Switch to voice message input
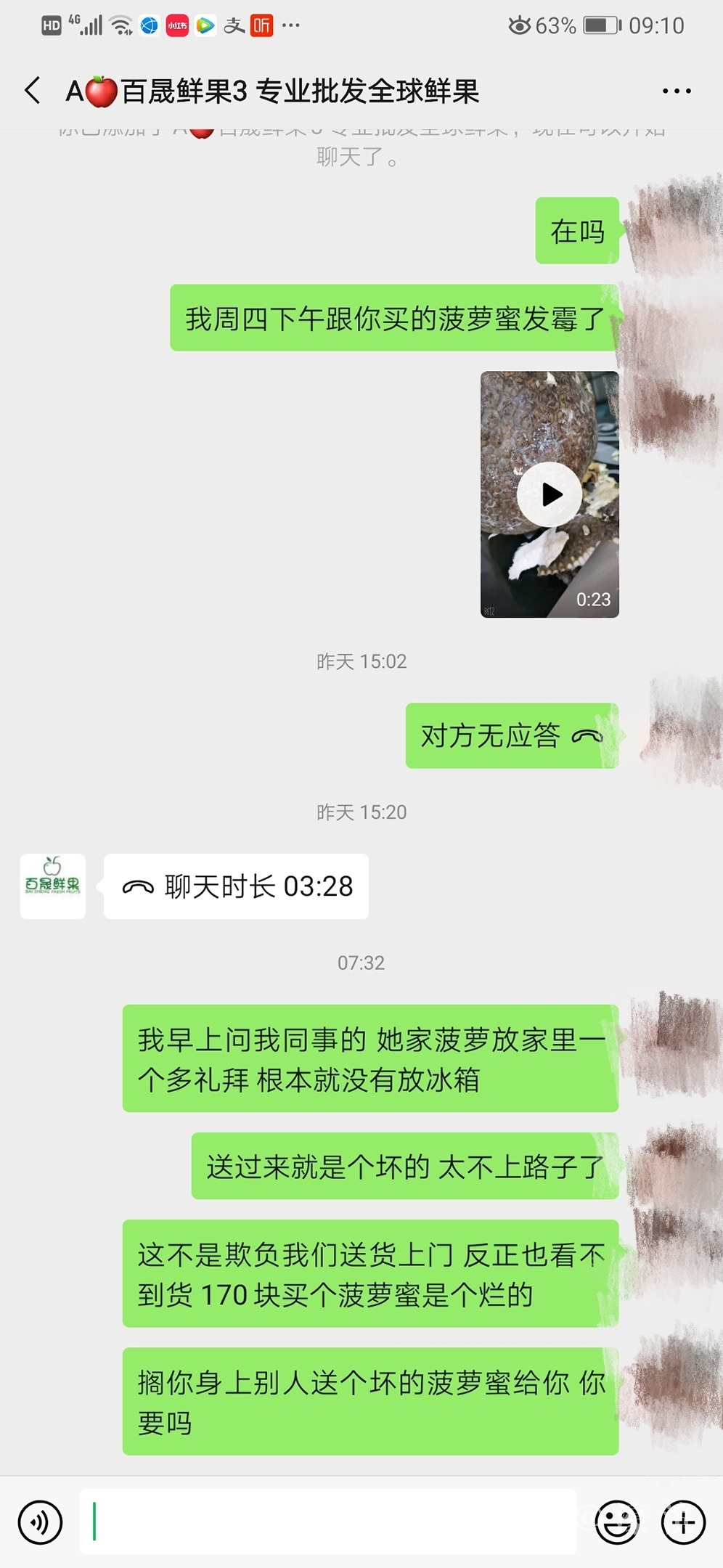Screen dimensions: 723x1568 tap(40, 1522)
